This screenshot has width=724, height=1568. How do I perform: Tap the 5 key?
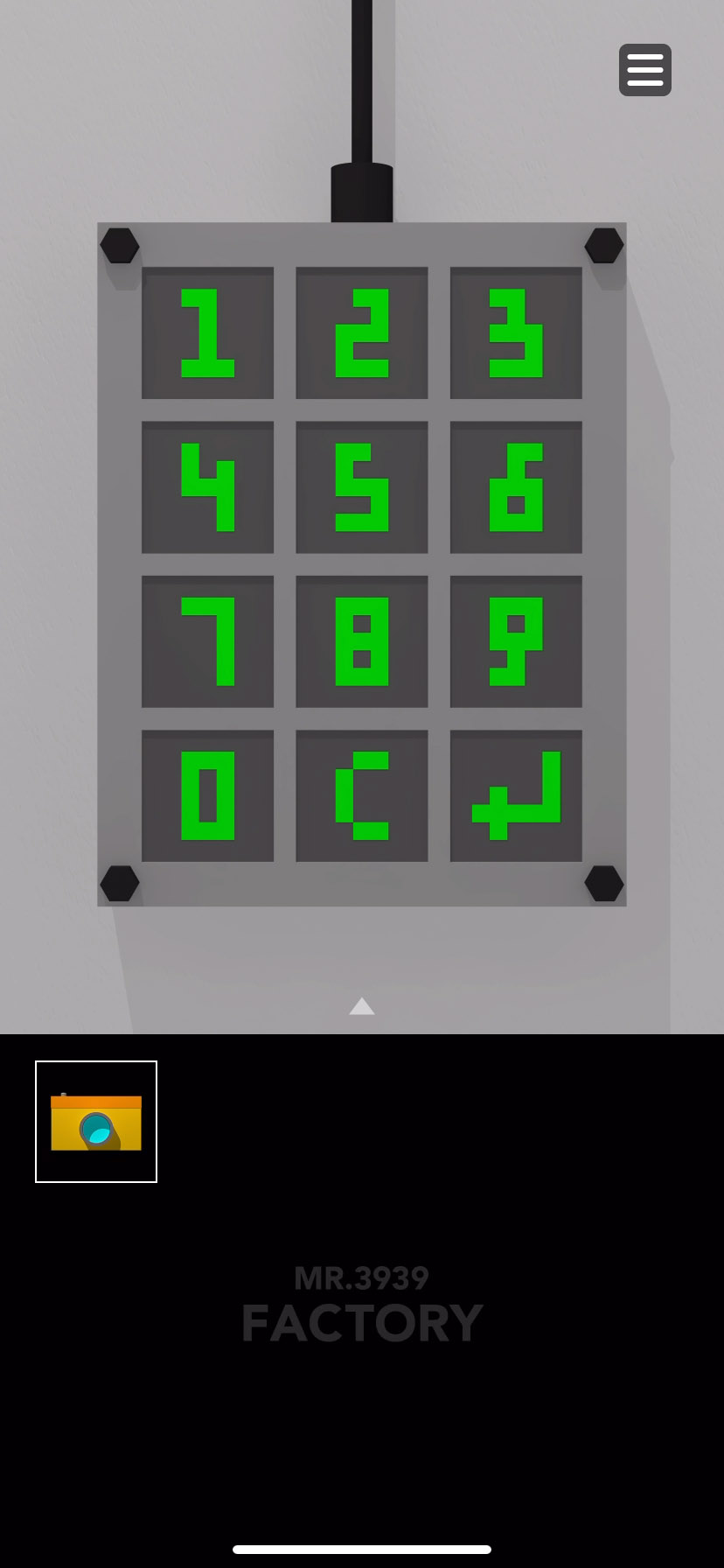click(x=361, y=486)
